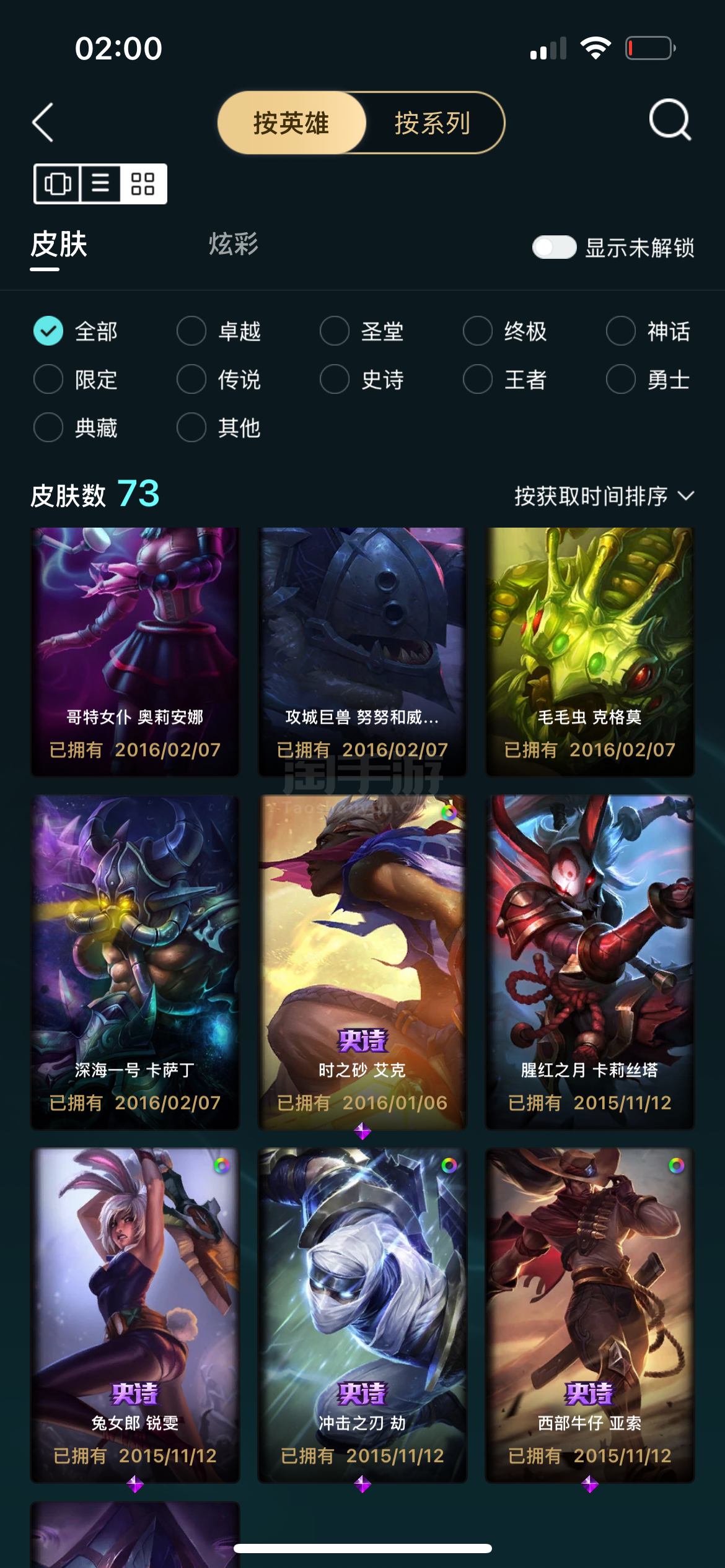View the 兔女郎 锐雯 skin
Image resolution: width=725 pixels, height=1568 pixels.
click(x=135, y=1315)
